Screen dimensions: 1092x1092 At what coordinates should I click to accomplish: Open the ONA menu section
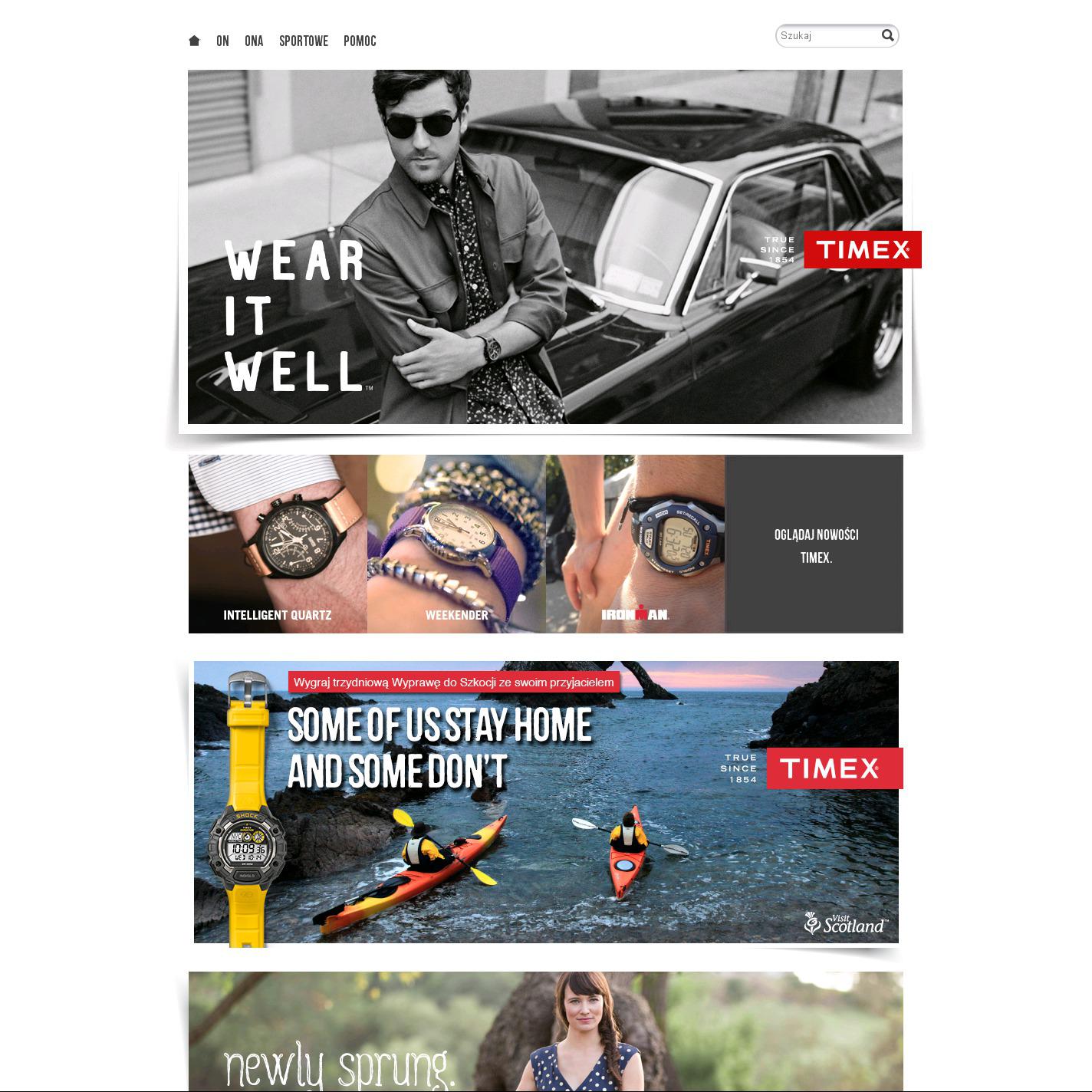point(254,41)
